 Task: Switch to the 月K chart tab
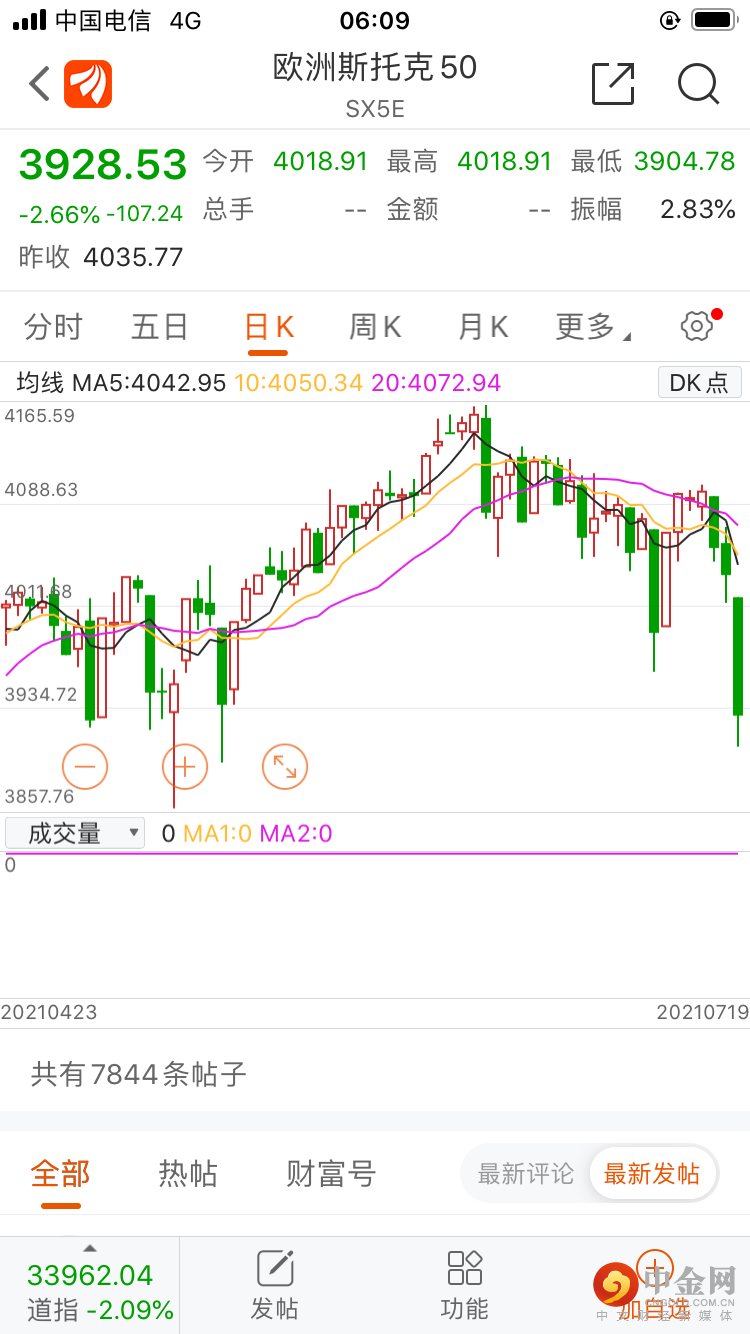[483, 327]
